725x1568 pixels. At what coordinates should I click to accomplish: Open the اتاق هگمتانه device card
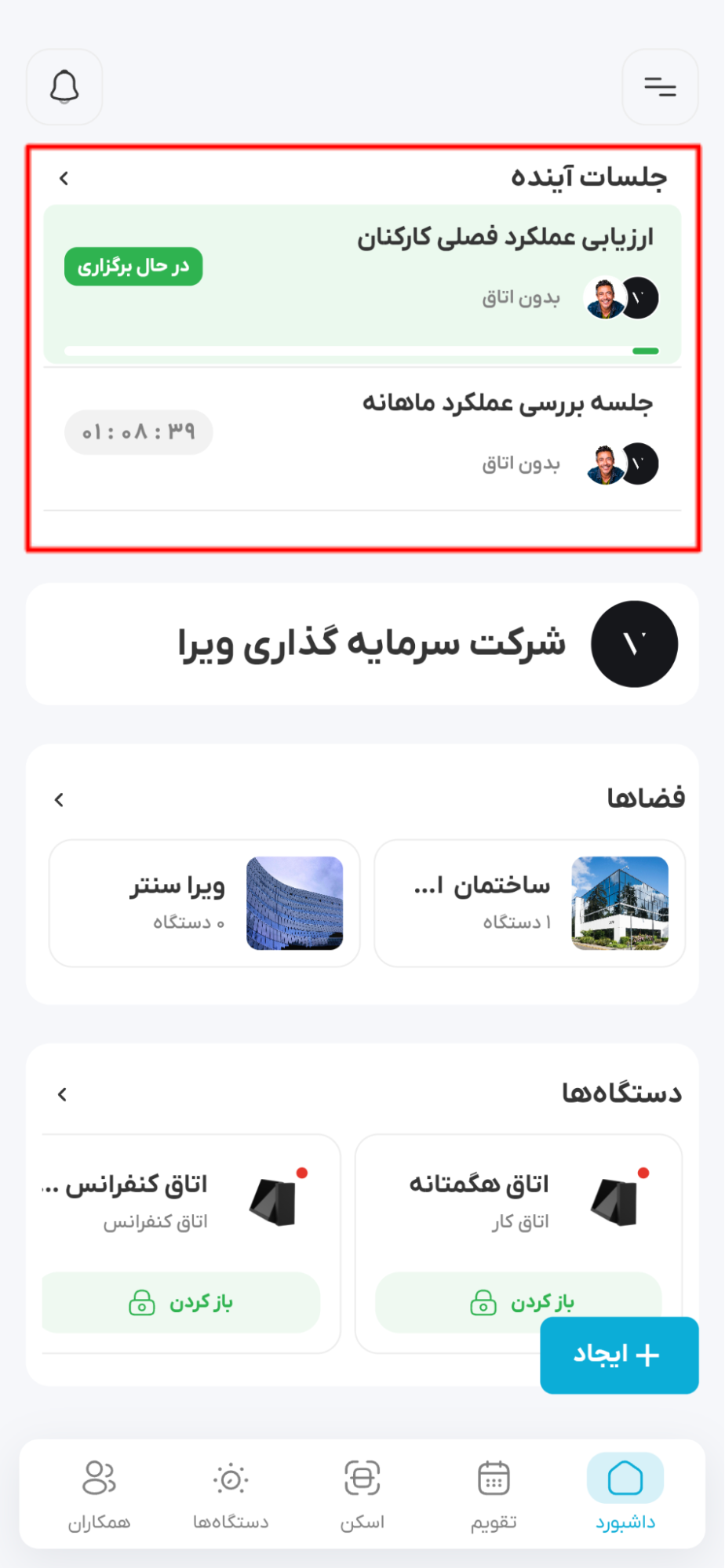(518, 1200)
